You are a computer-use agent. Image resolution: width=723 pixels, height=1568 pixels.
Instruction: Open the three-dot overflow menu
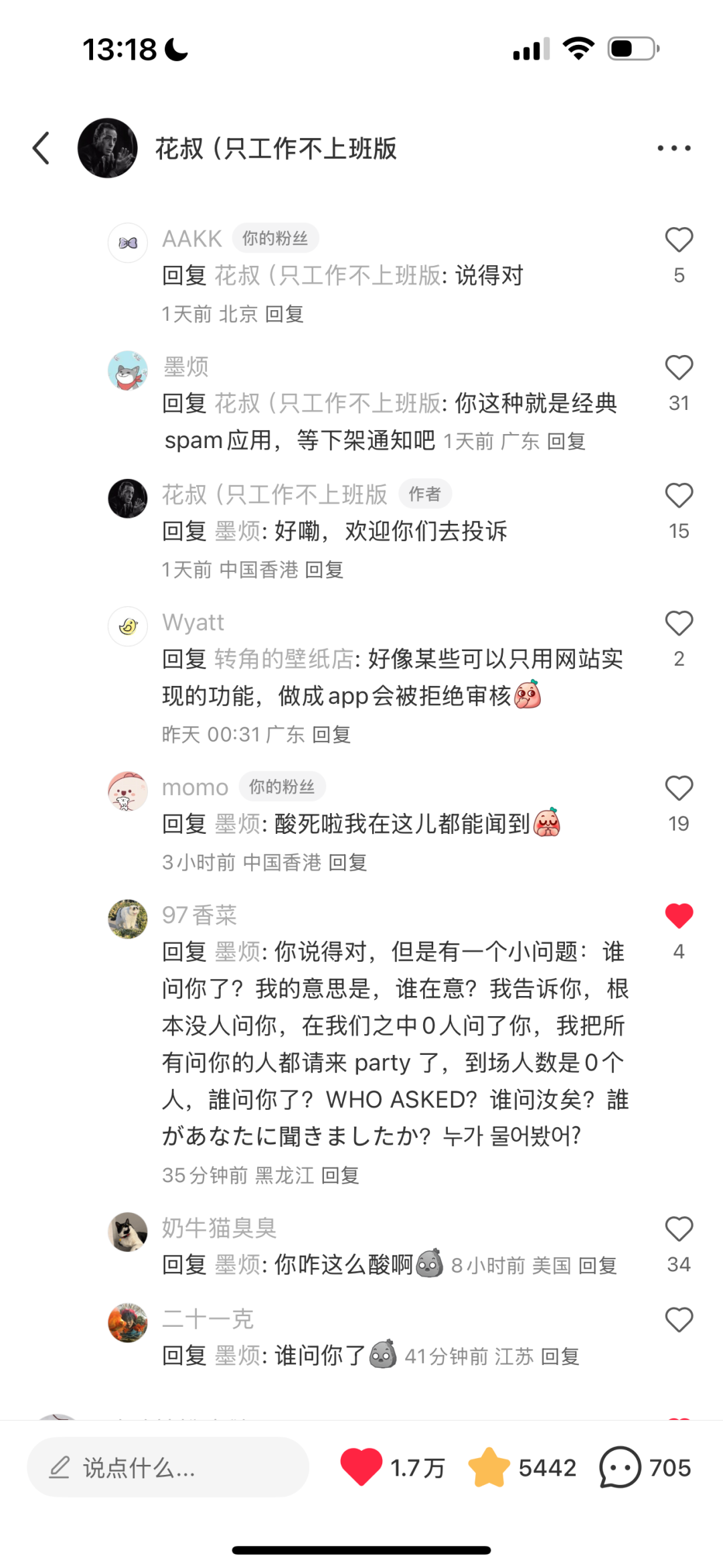click(x=673, y=148)
